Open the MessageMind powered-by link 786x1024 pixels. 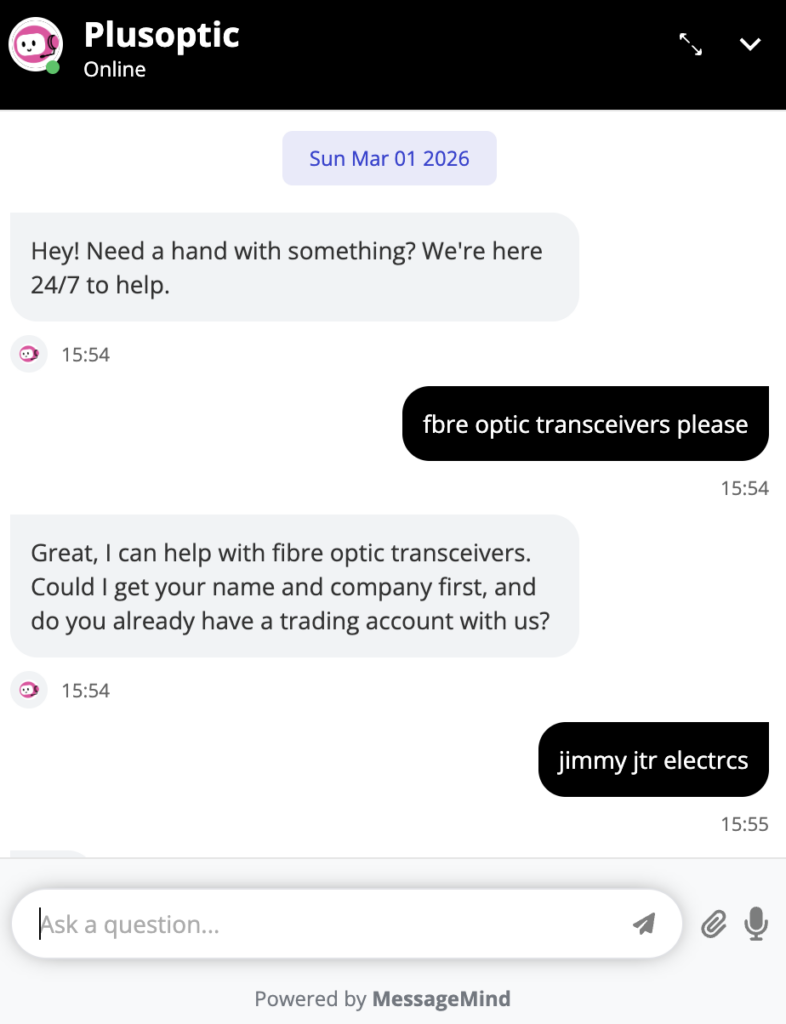click(x=441, y=998)
